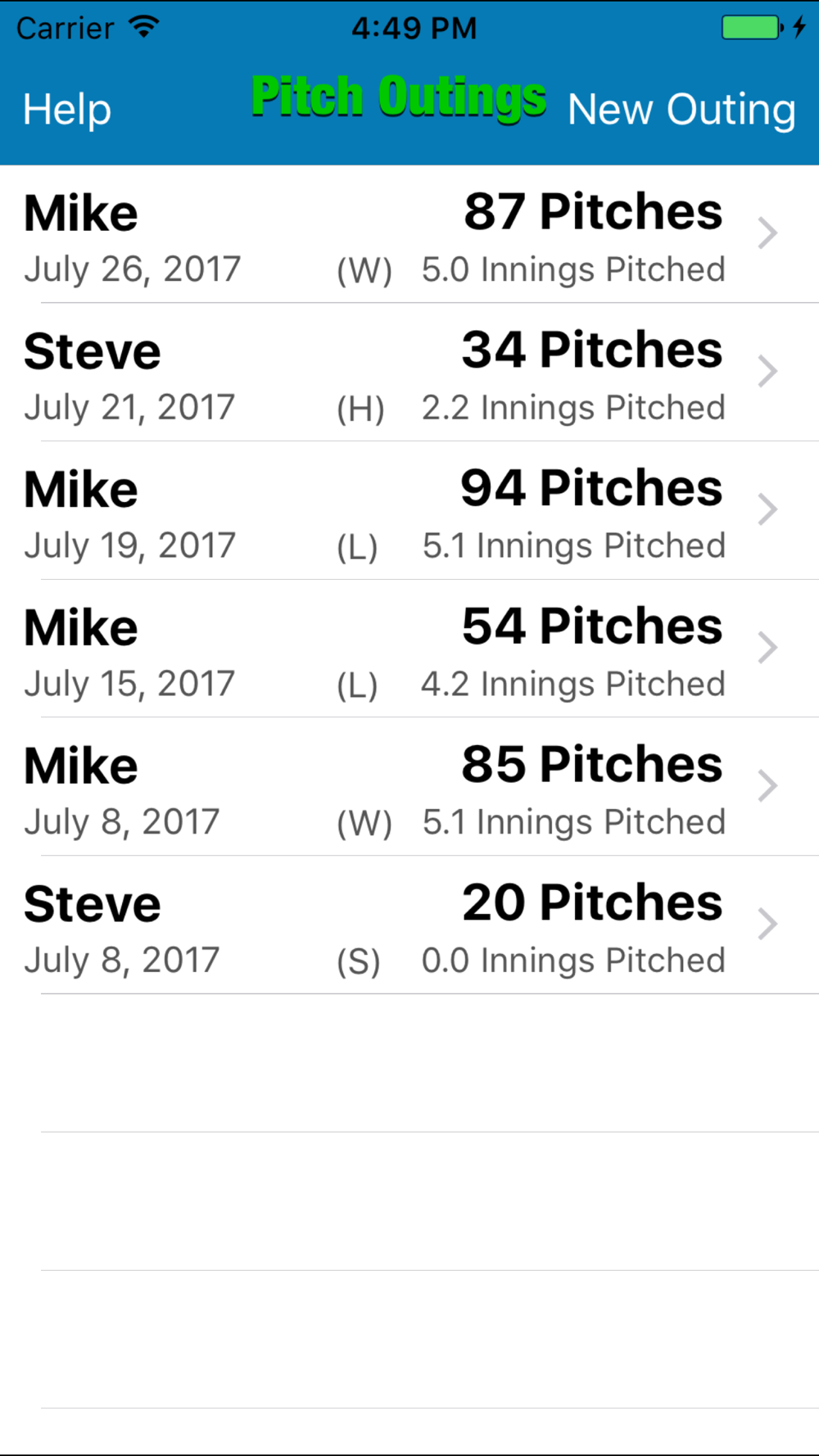819x1456 pixels.
Task: Show Mike's 85 Pitches outing details
Action: tap(409, 789)
